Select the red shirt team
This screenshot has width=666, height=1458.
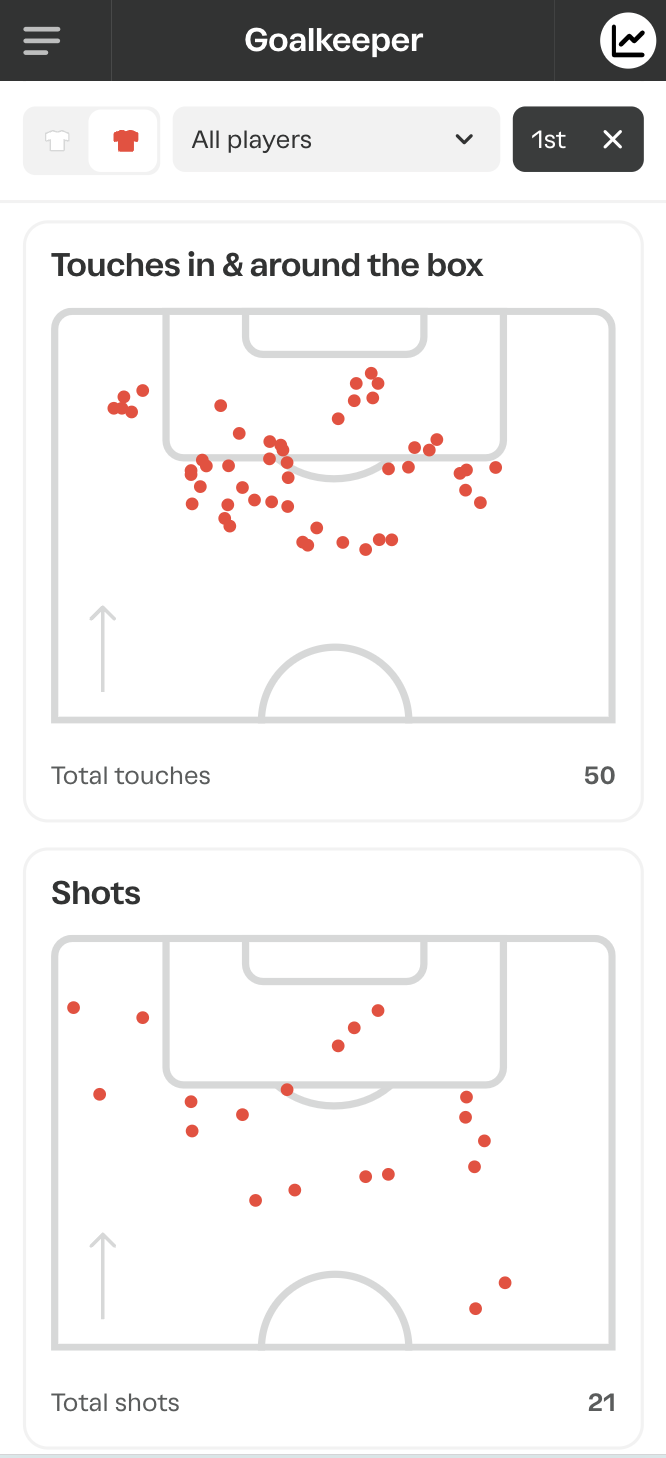pos(125,141)
